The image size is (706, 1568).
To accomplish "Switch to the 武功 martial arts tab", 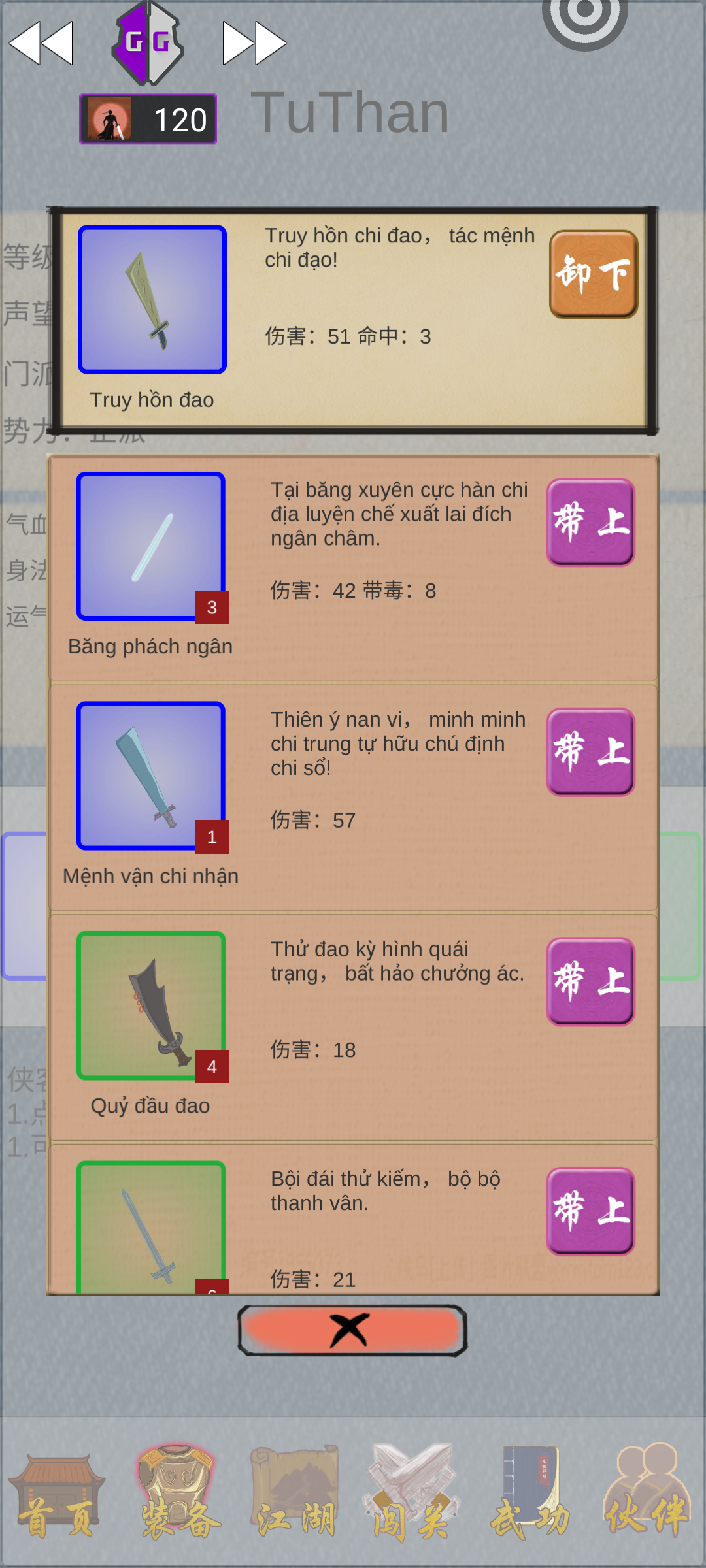I will [529, 1496].
